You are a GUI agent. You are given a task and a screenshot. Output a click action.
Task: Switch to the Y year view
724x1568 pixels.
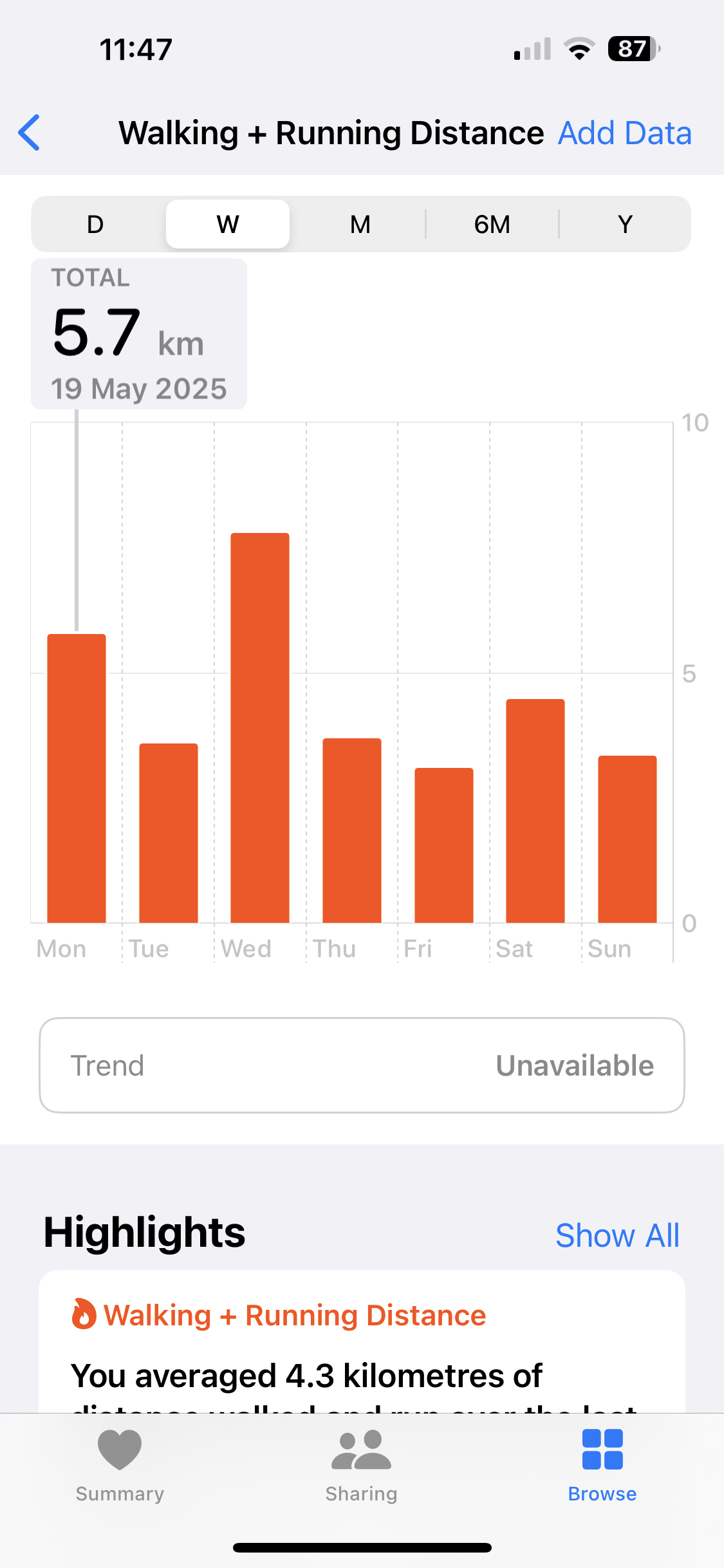[625, 224]
